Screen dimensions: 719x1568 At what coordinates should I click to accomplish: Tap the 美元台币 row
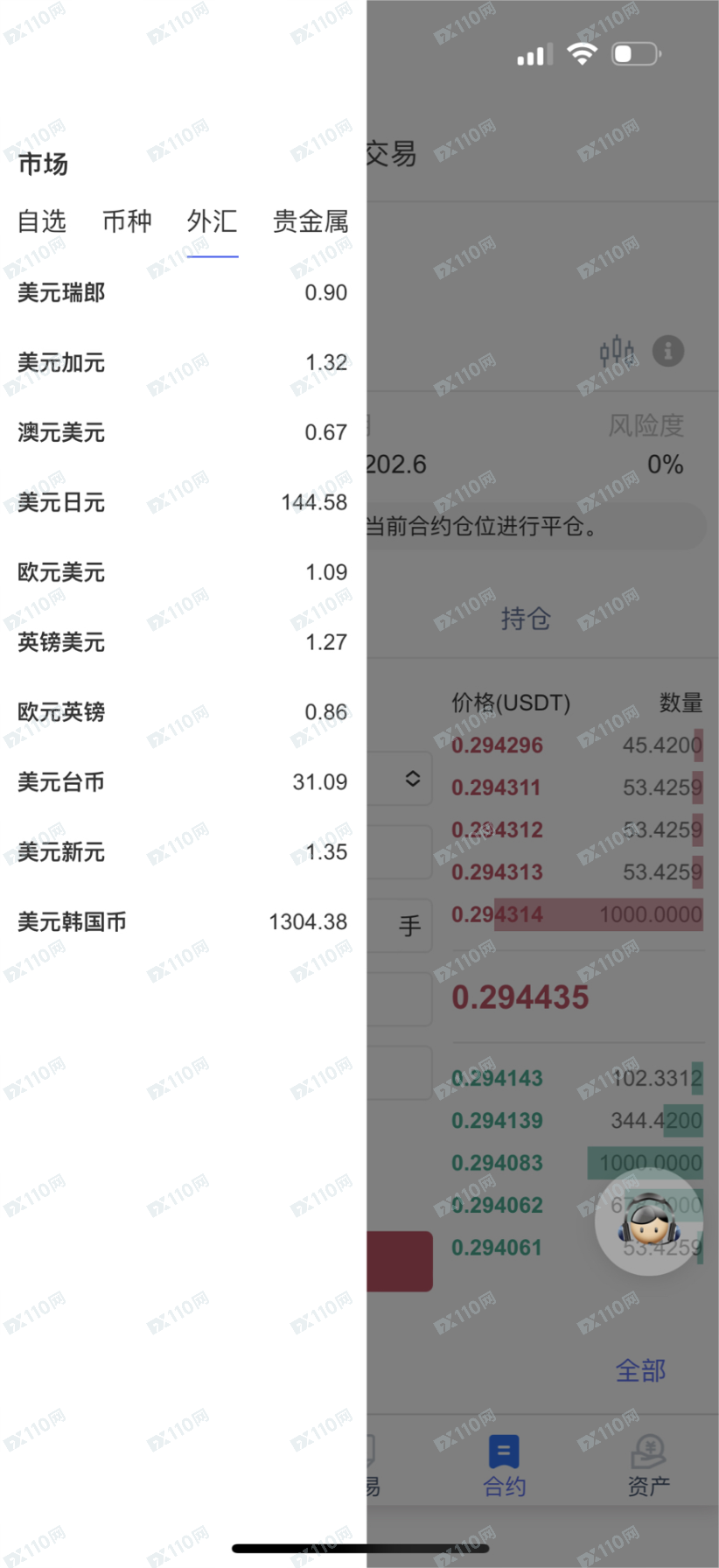[x=183, y=782]
